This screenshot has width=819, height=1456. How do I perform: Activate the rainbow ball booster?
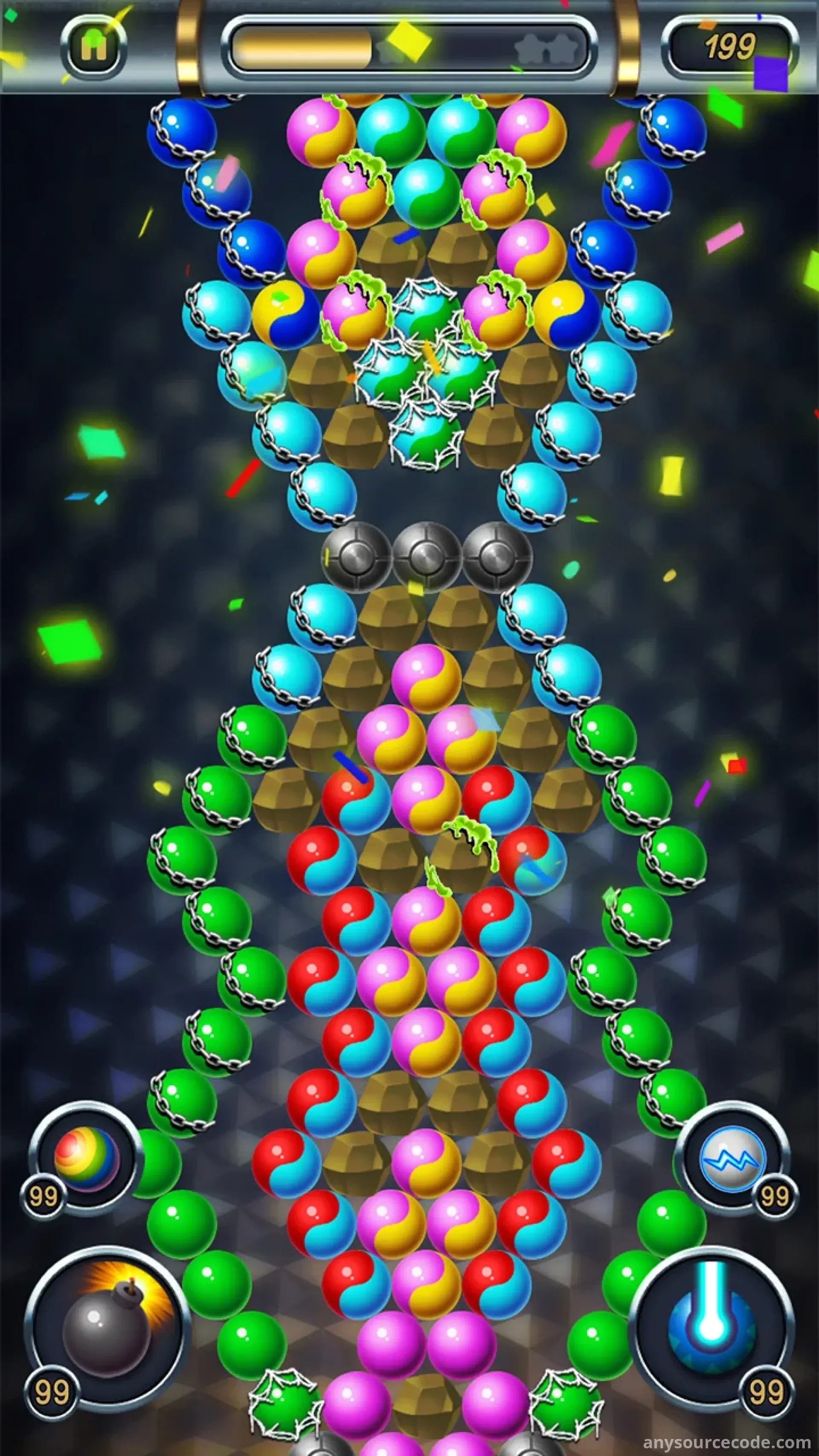click(87, 1158)
